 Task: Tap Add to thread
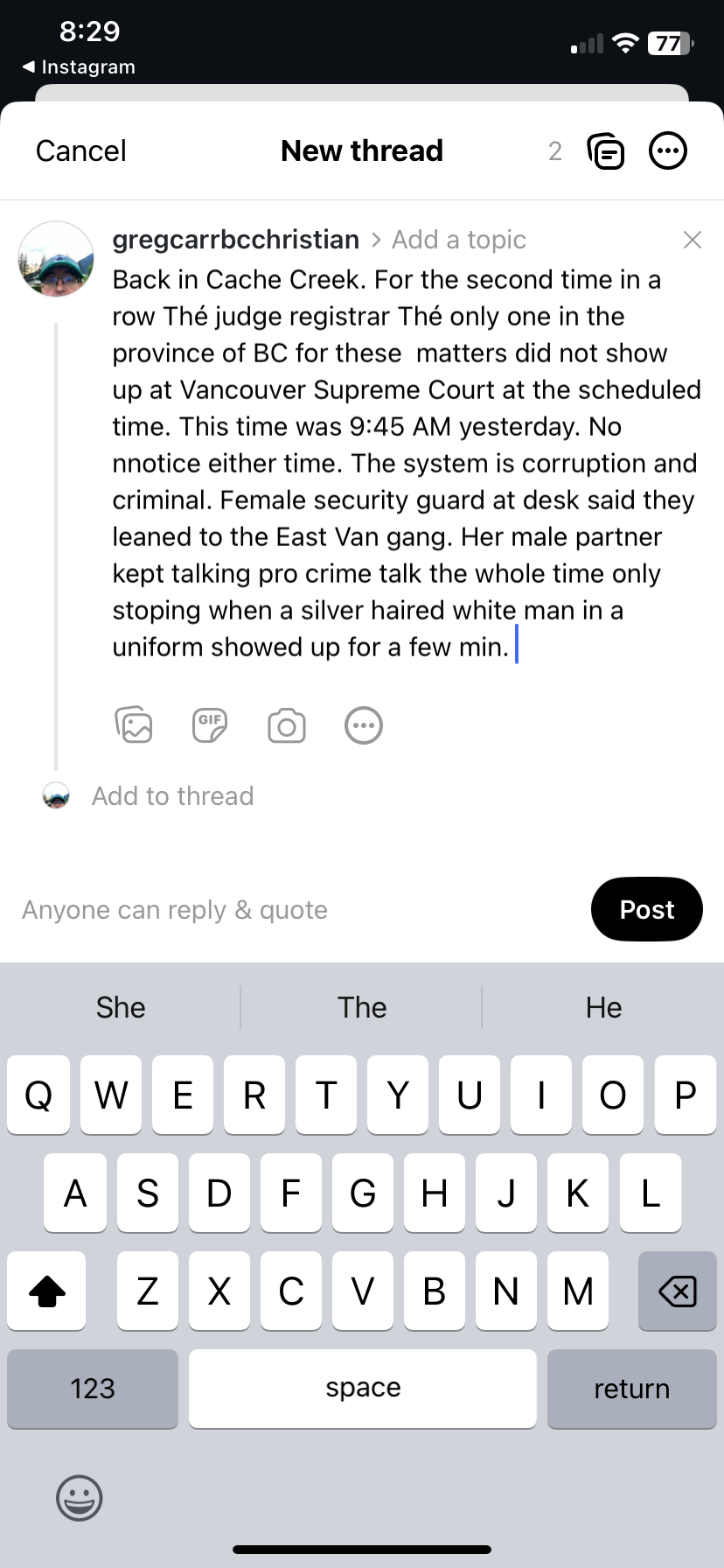point(172,796)
